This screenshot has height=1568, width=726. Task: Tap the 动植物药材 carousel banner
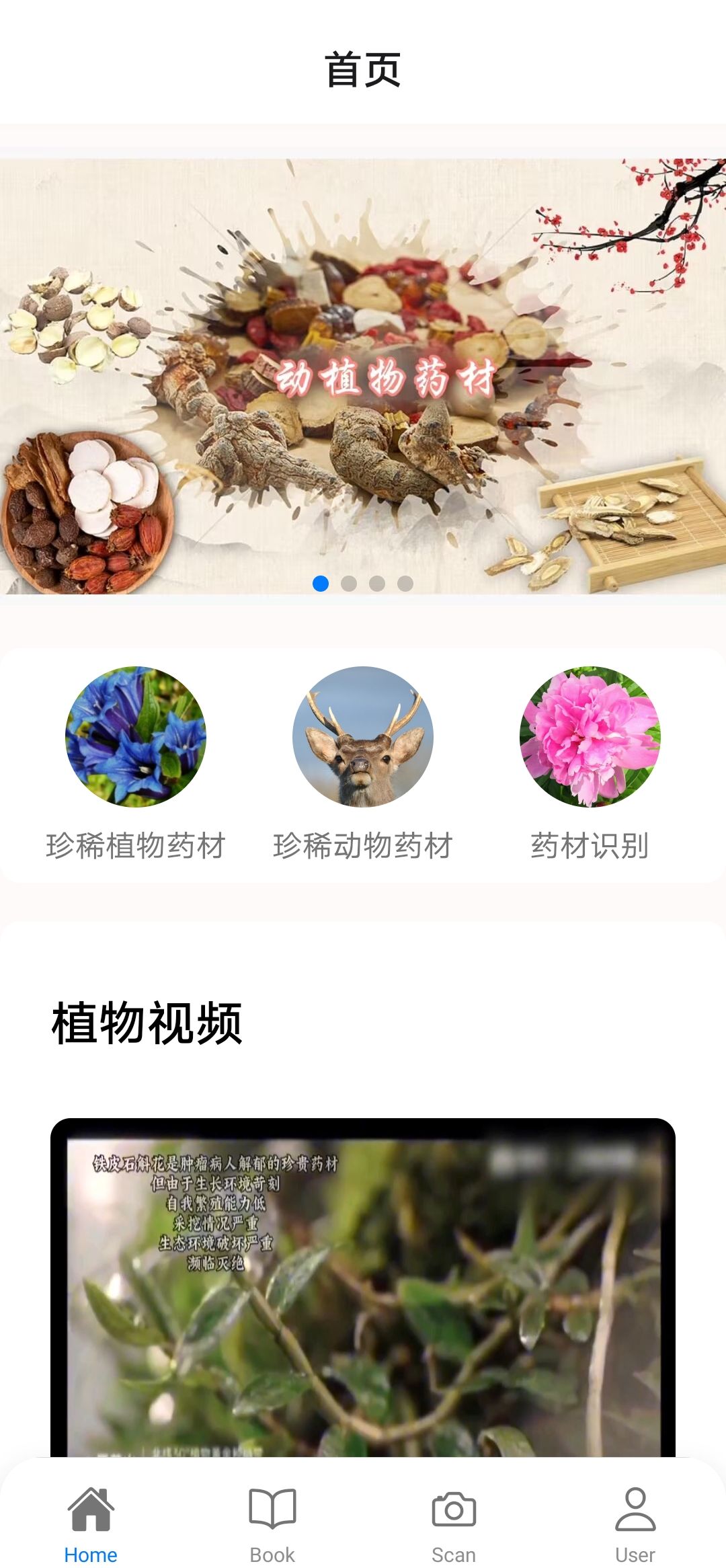pos(363,377)
